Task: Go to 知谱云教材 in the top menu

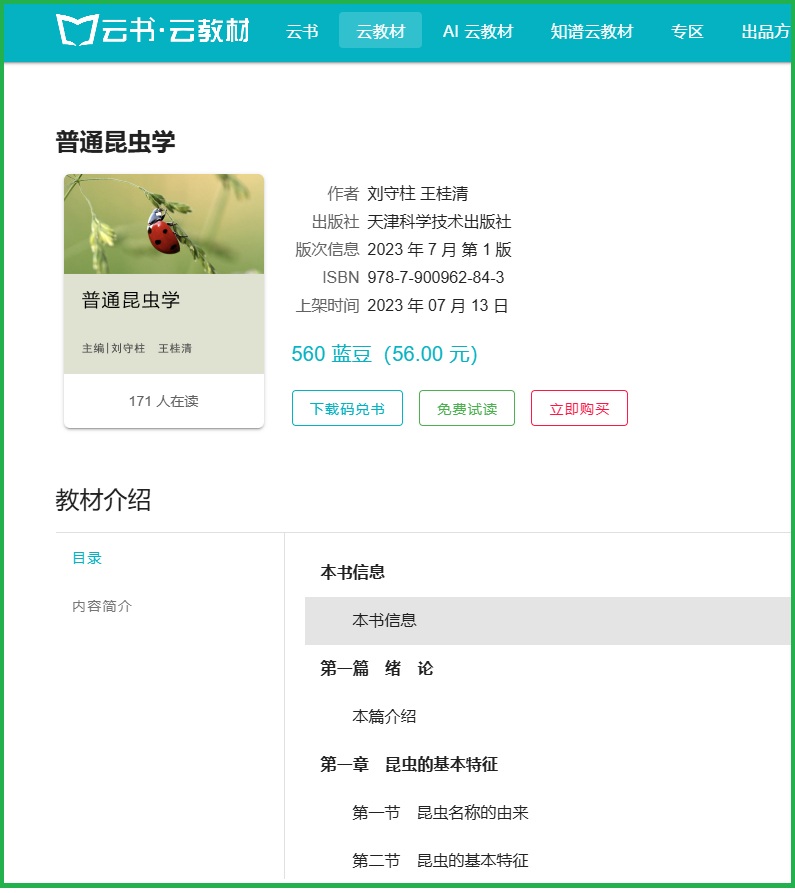Action: point(591,31)
